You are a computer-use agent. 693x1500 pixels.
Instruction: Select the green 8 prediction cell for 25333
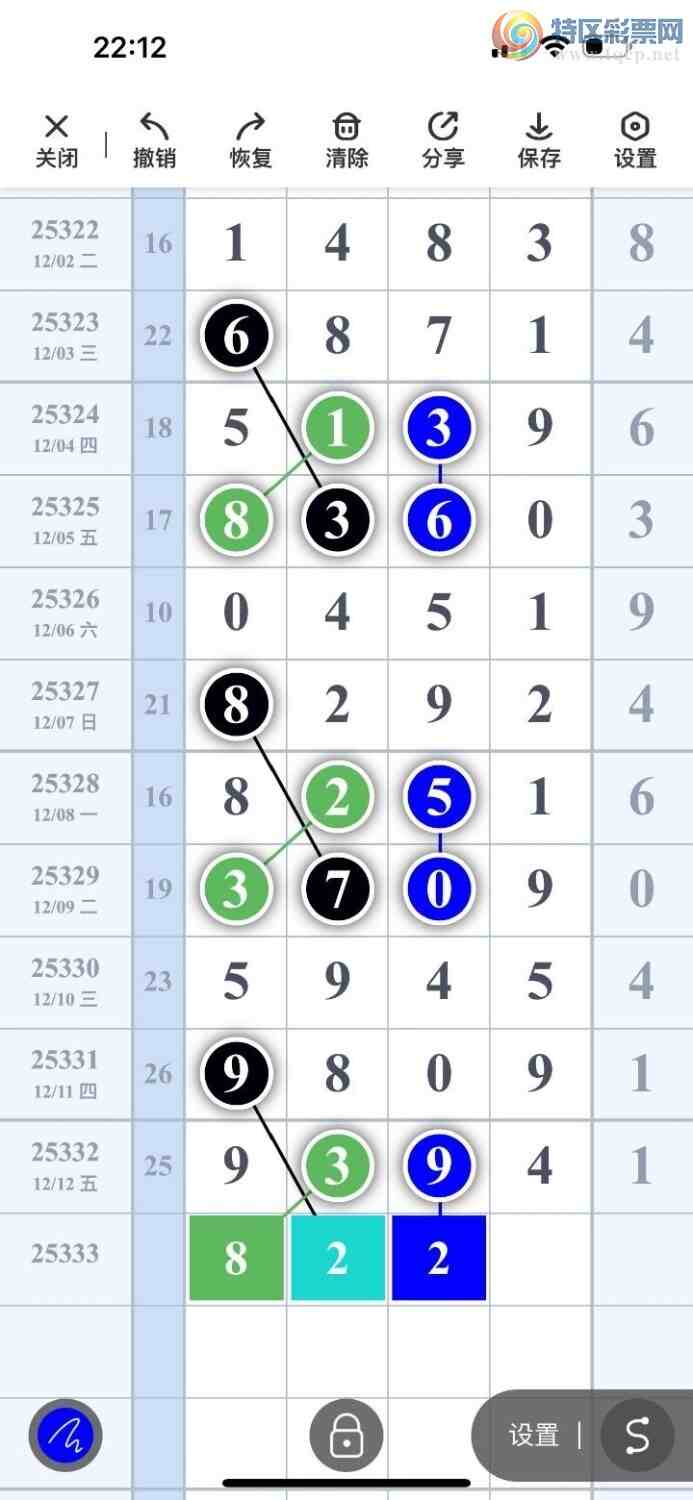pyautogui.click(x=236, y=1258)
